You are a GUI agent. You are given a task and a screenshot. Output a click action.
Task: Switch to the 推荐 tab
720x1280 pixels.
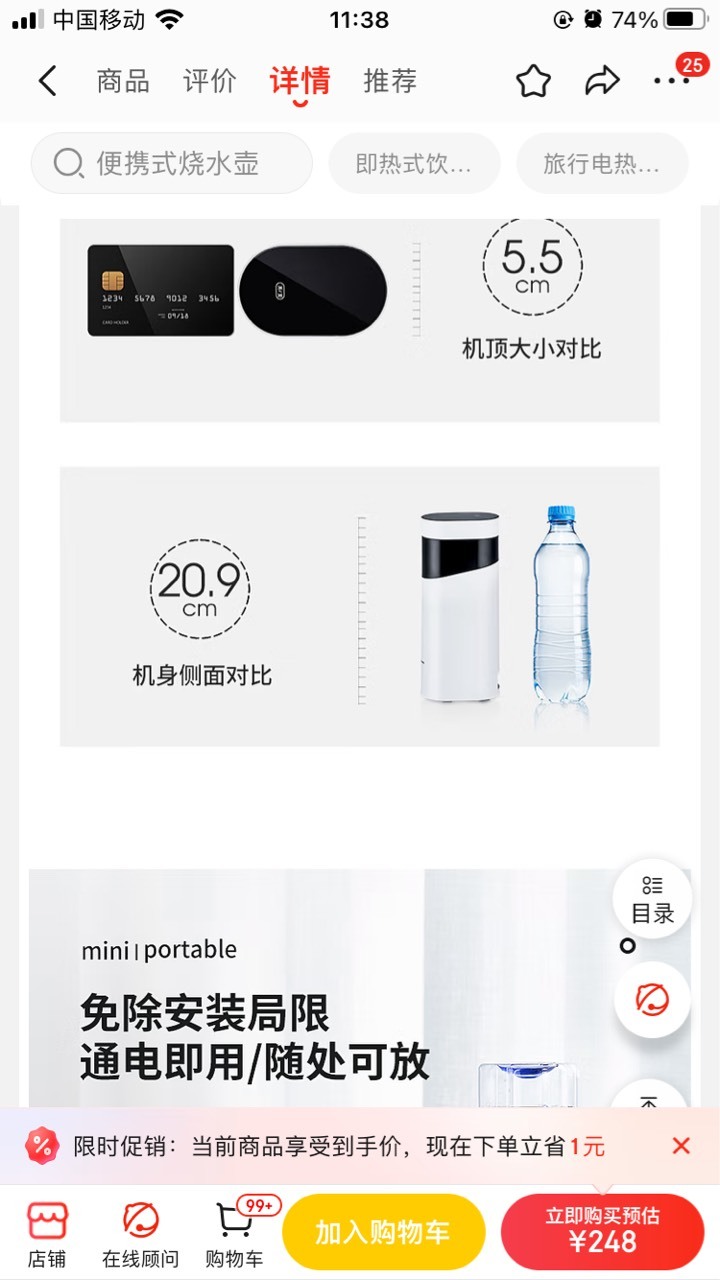(390, 81)
